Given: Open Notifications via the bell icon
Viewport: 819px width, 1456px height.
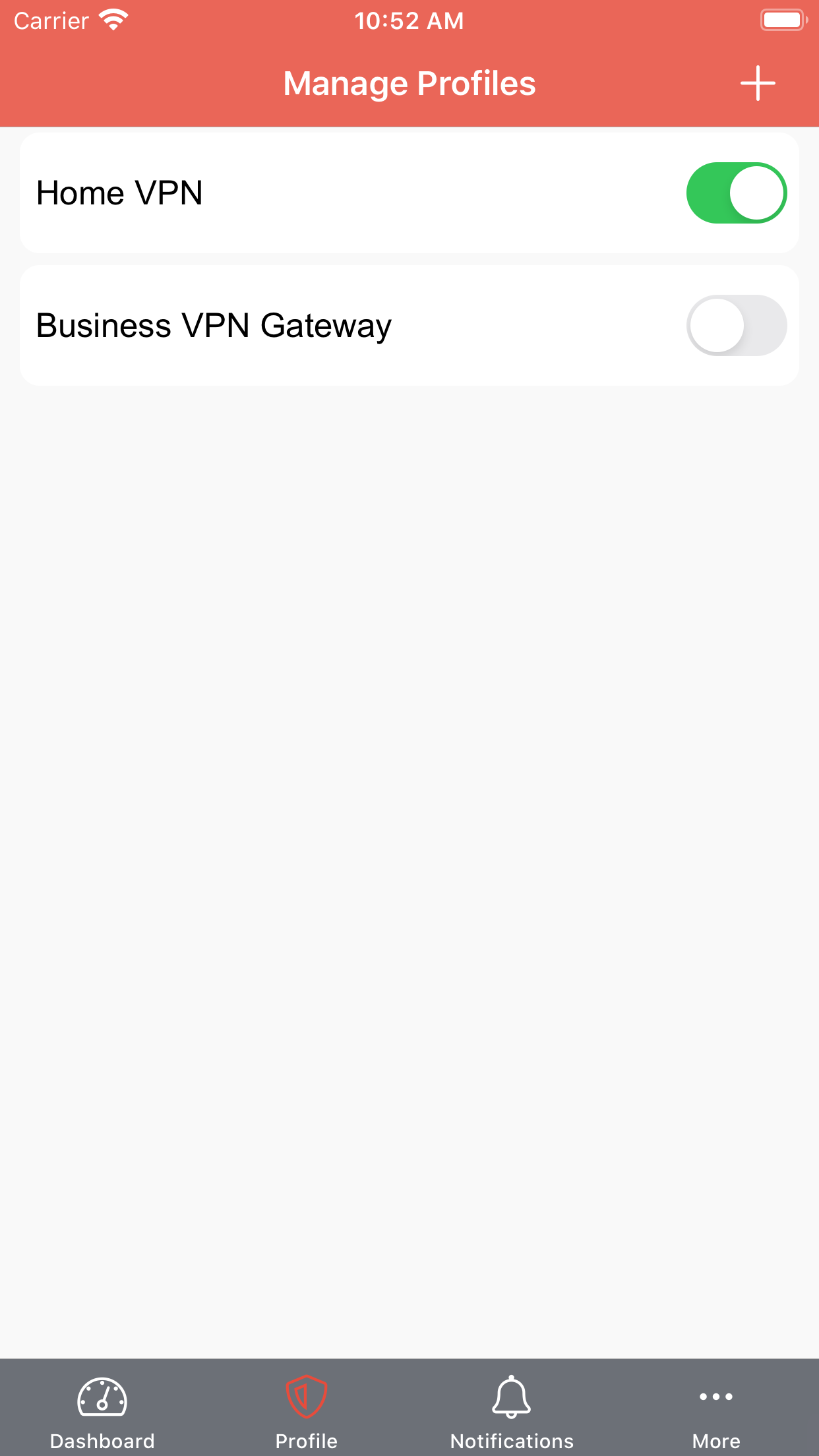Looking at the screenshot, I should point(511,1397).
